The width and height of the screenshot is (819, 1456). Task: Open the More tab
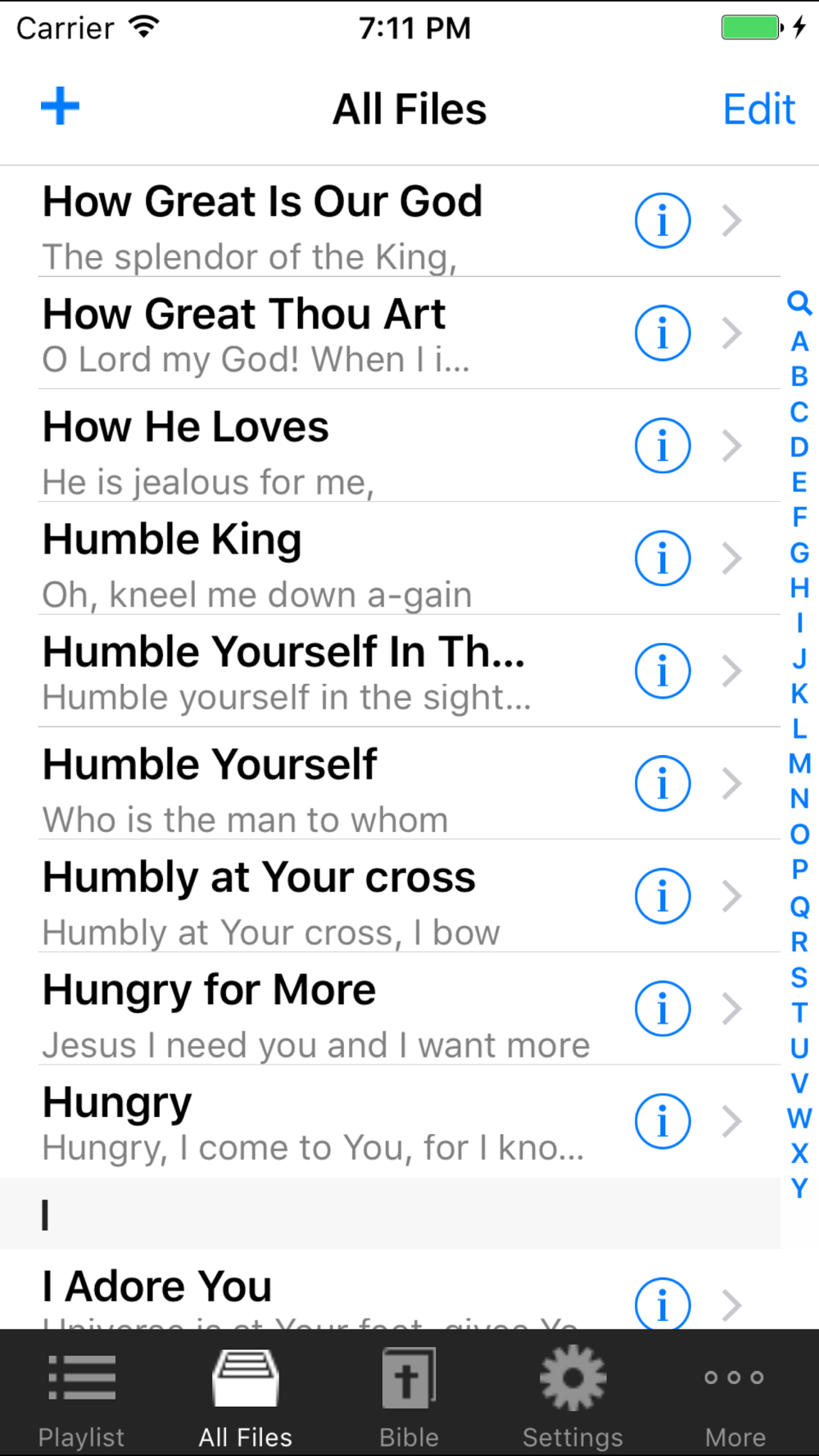tap(735, 1394)
